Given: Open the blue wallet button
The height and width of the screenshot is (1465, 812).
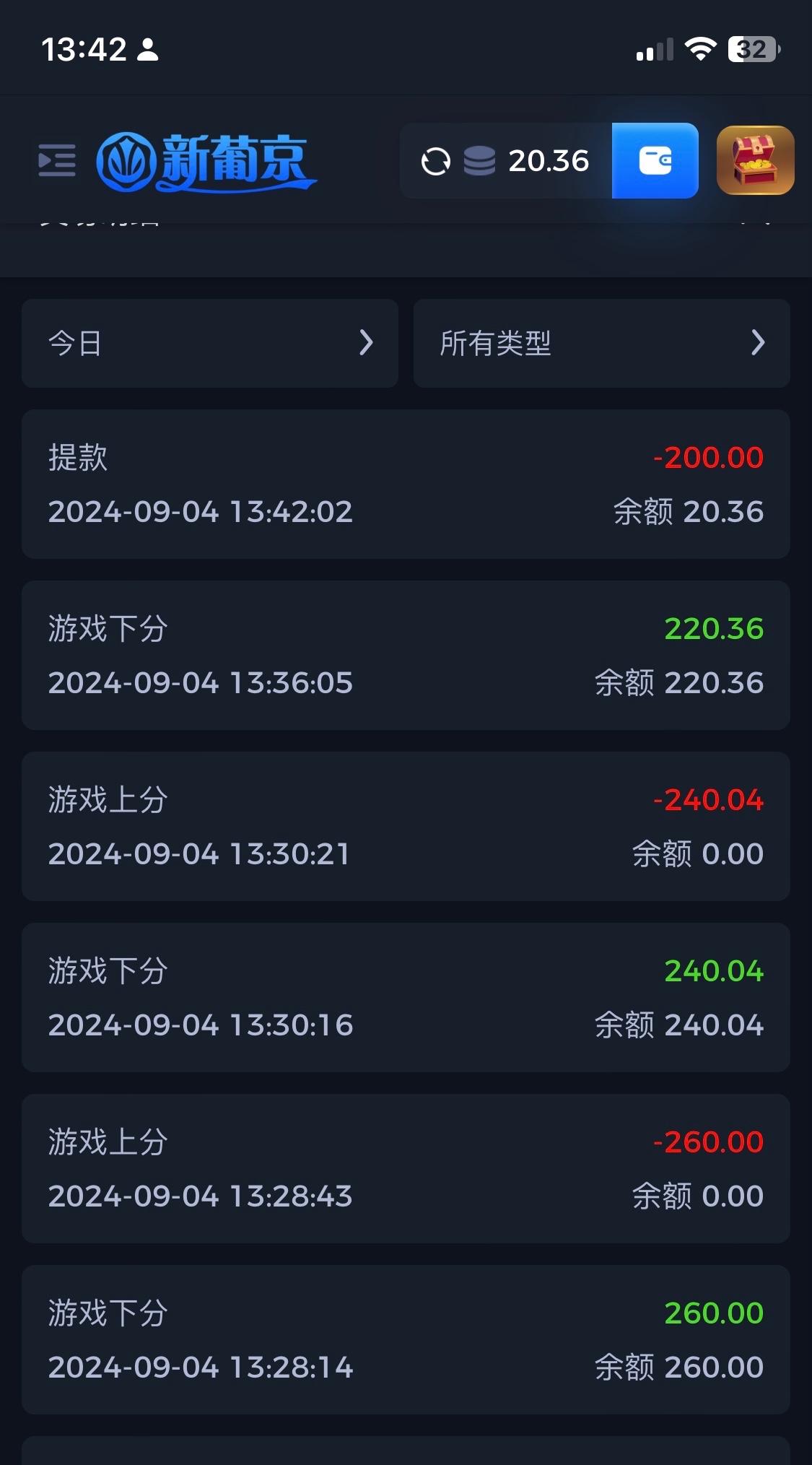Looking at the screenshot, I should pyautogui.click(x=655, y=160).
